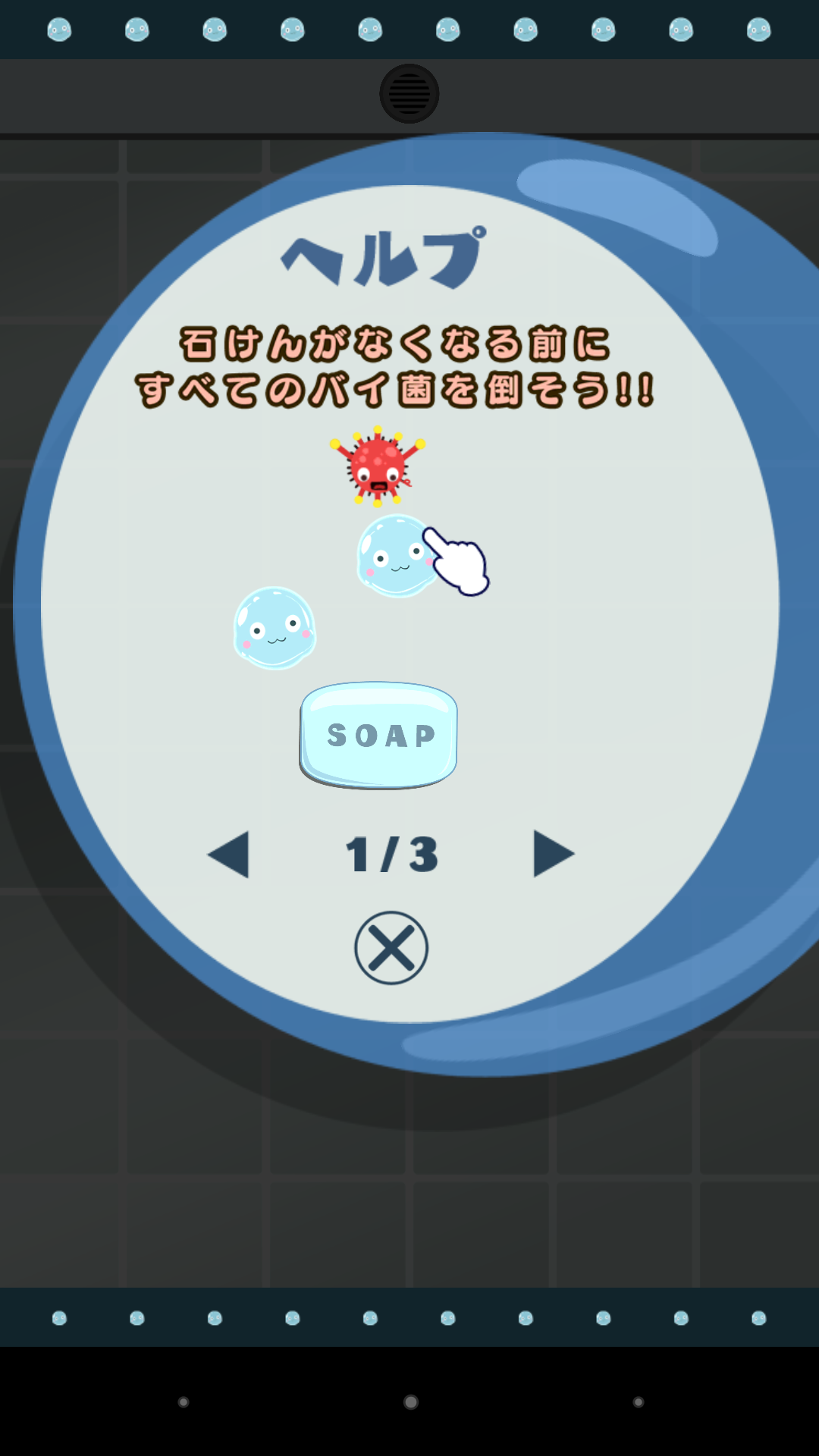Go to the next help page
Viewport: 819px width, 1456px height.
pyautogui.click(x=553, y=854)
